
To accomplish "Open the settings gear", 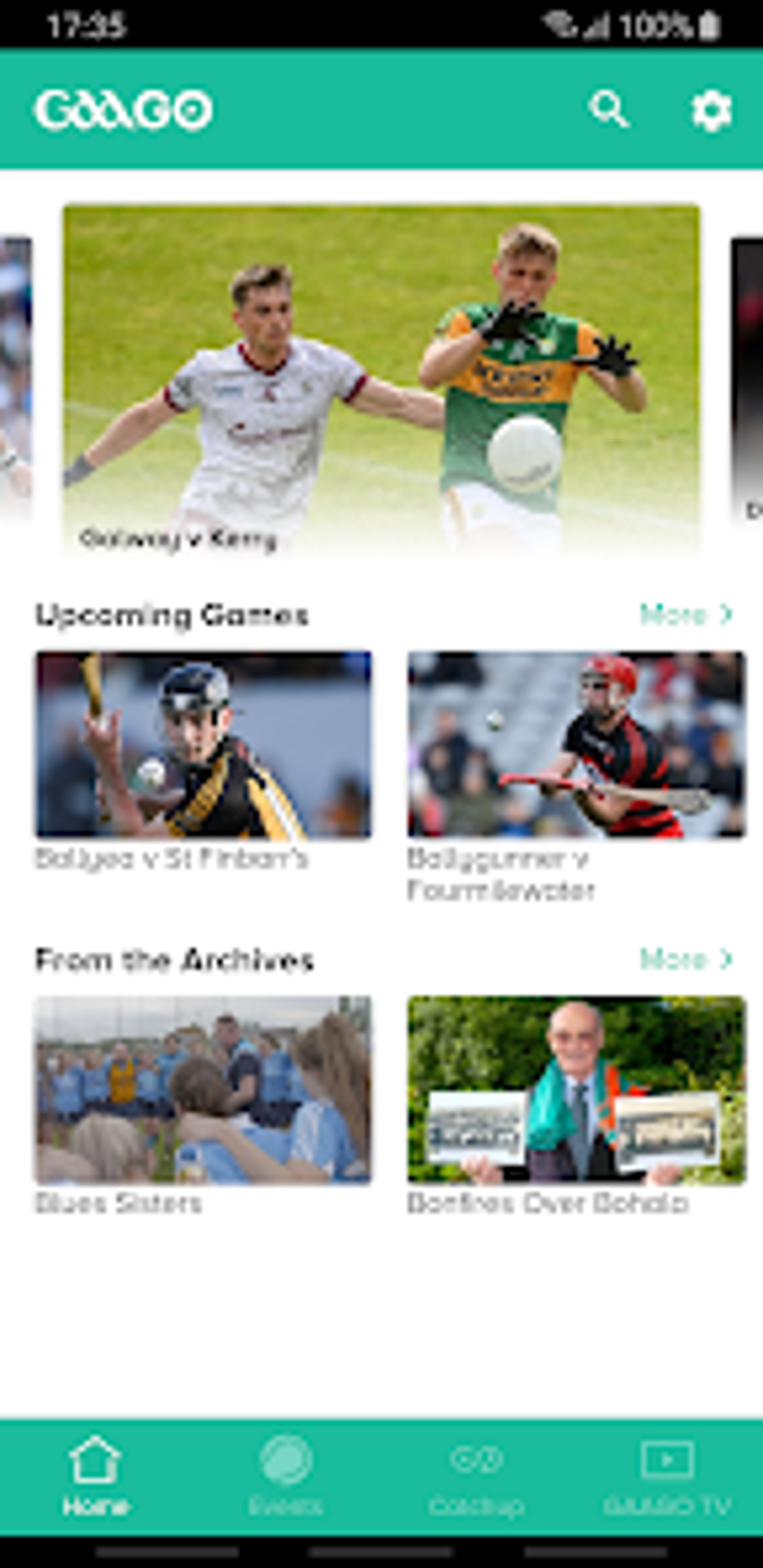I will [x=710, y=111].
